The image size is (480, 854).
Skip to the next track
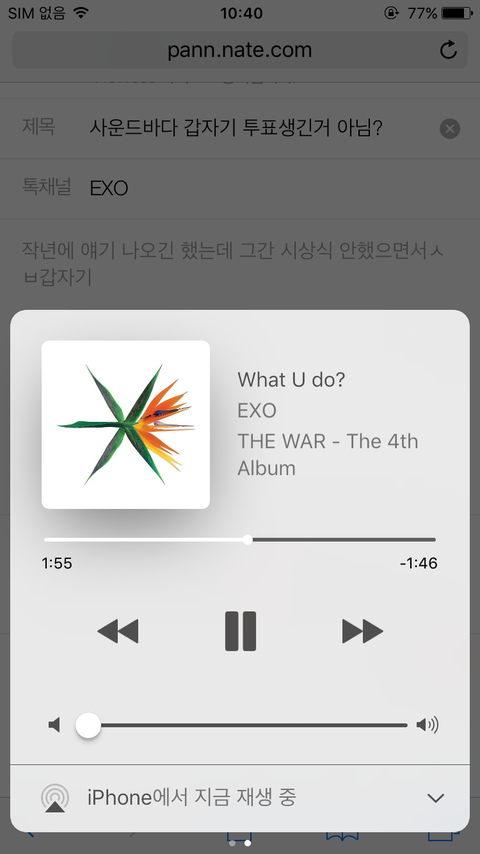(x=362, y=631)
